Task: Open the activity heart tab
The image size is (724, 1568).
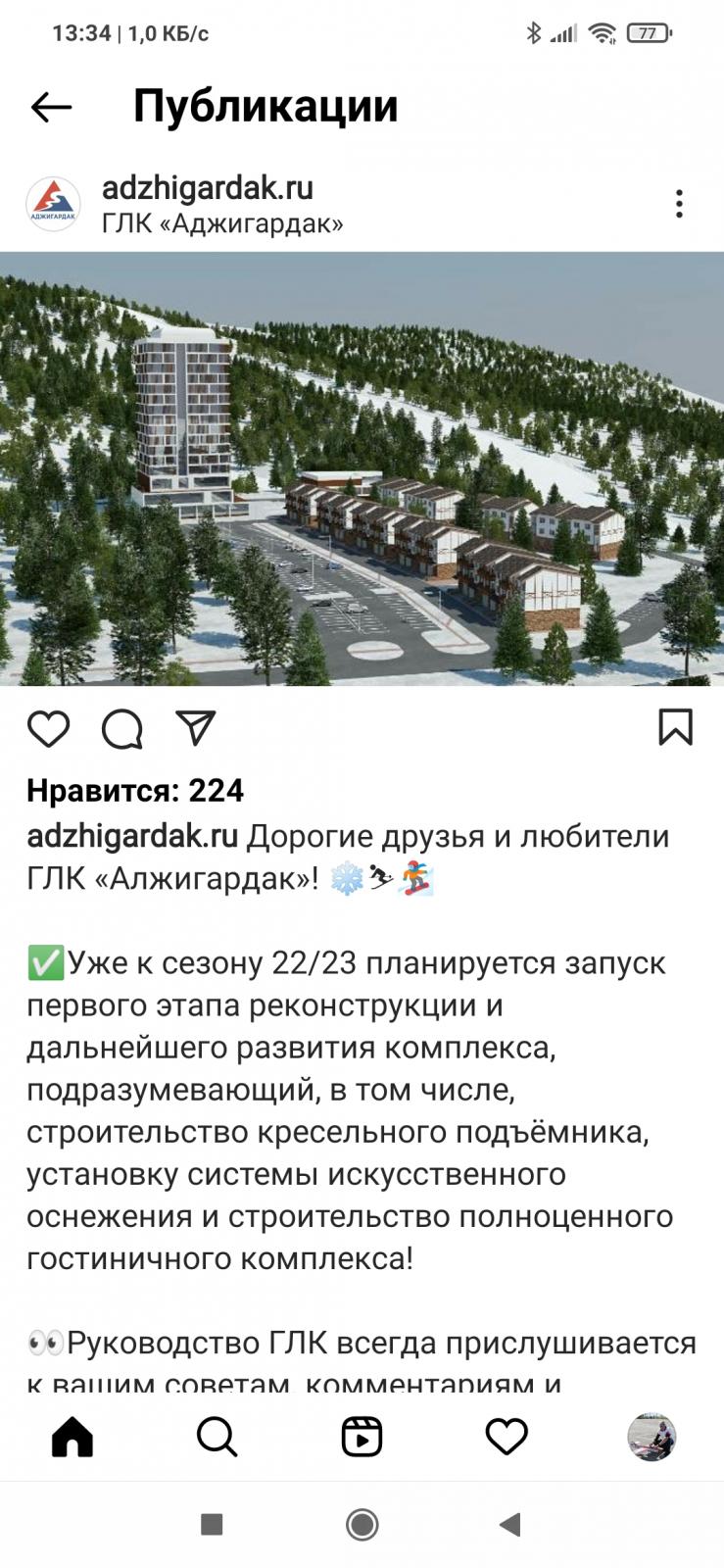Action: [x=507, y=1438]
